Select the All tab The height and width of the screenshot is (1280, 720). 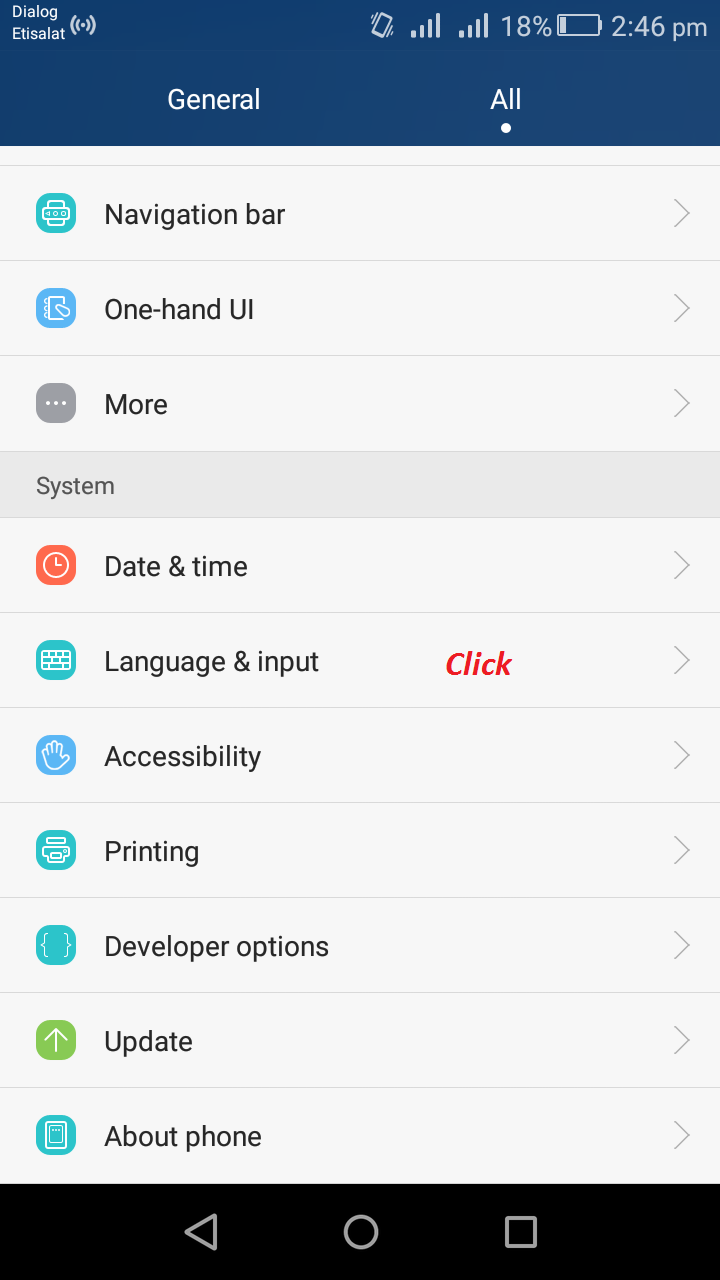(x=505, y=99)
